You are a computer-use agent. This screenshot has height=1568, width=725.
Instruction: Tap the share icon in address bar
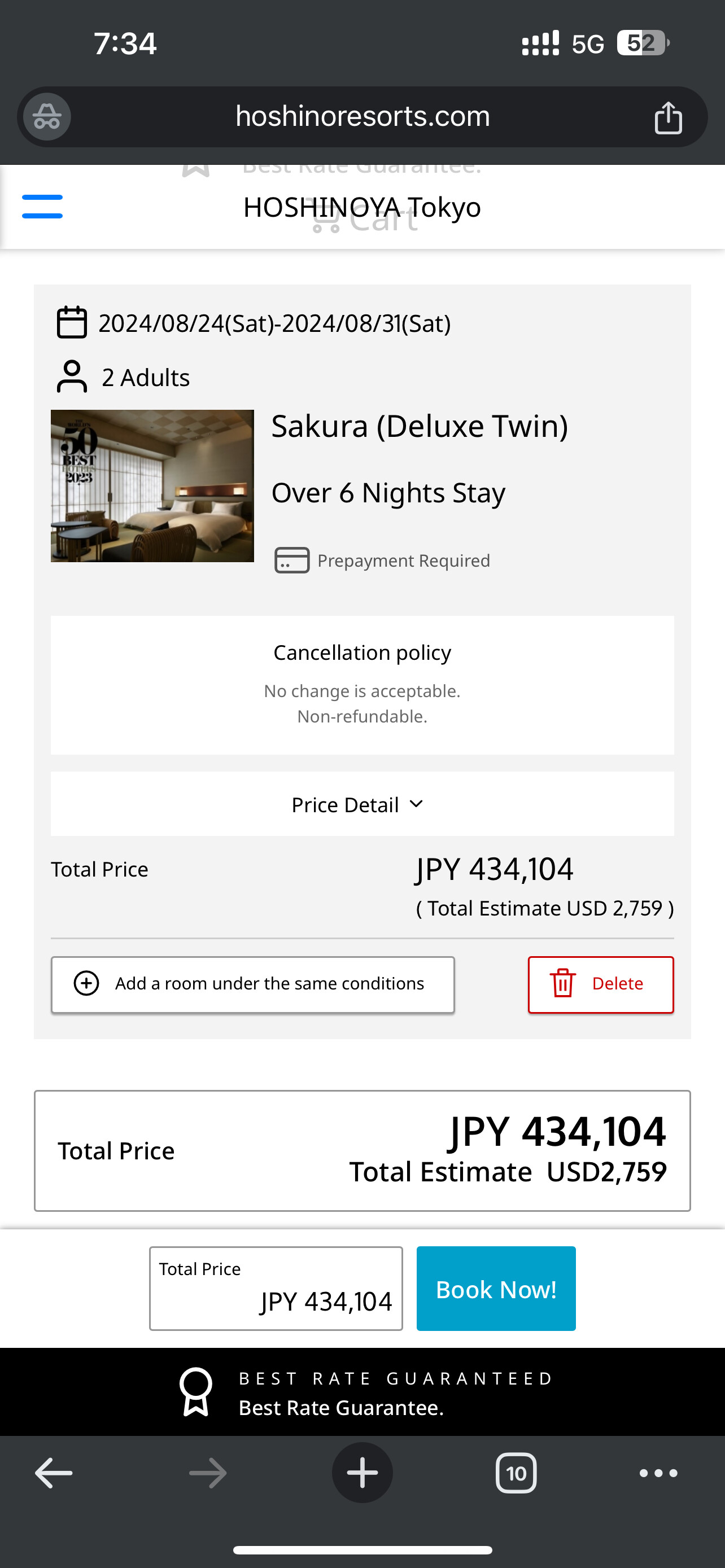(668, 117)
